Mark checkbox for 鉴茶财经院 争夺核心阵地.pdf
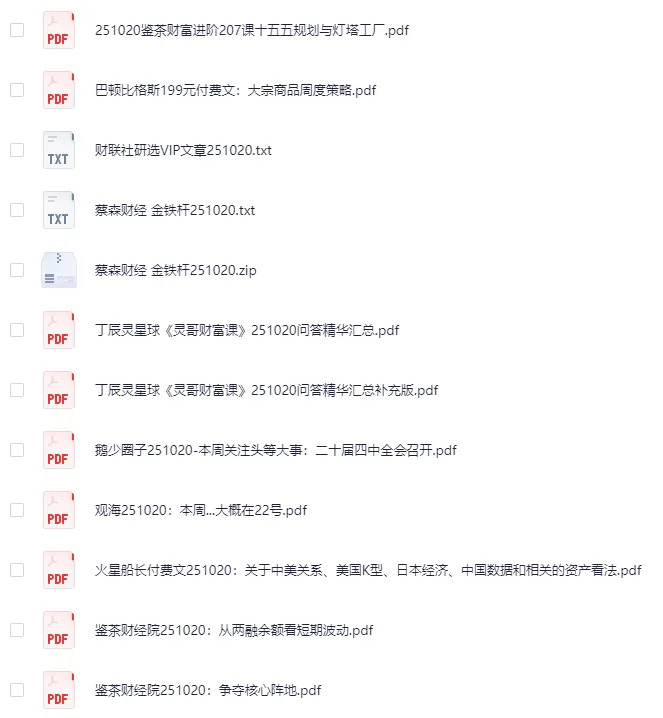Screen dimensions: 663x718 point(17,690)
